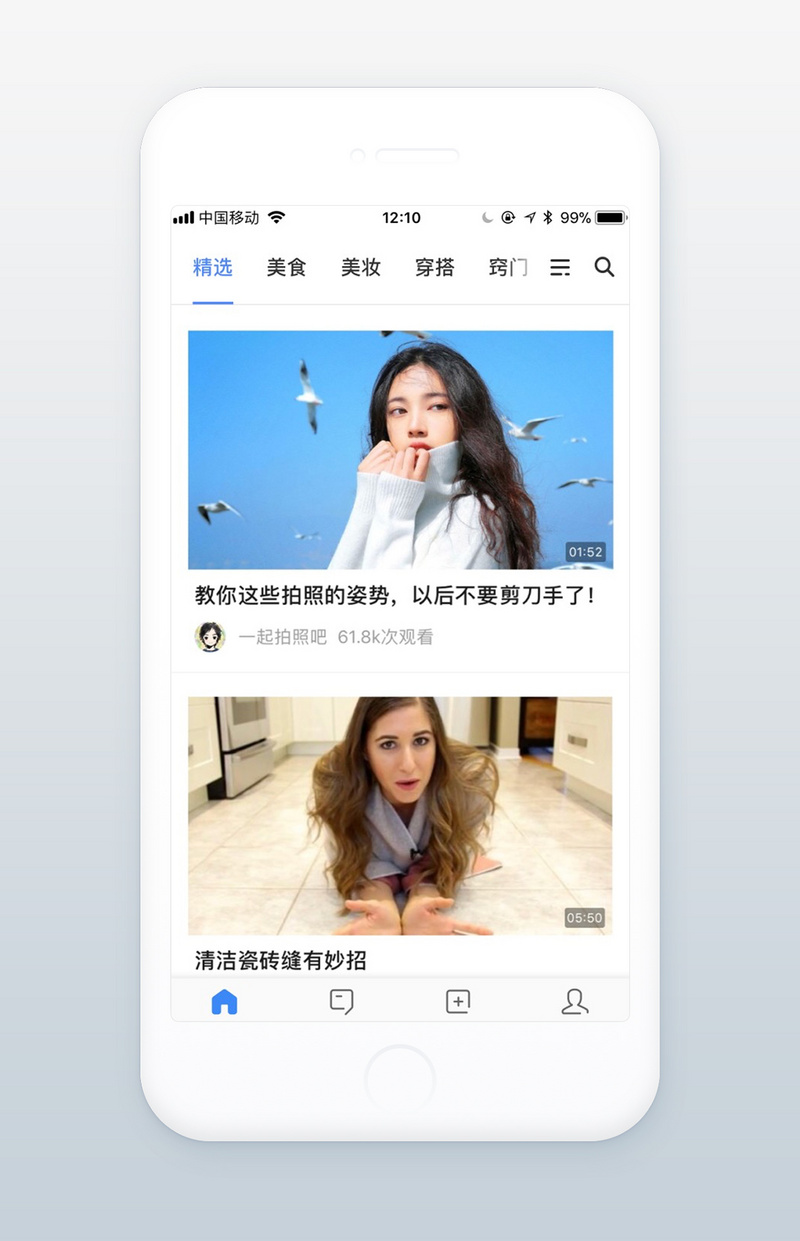Go to the home tab in bottom bar

[x=225, y=1001]
